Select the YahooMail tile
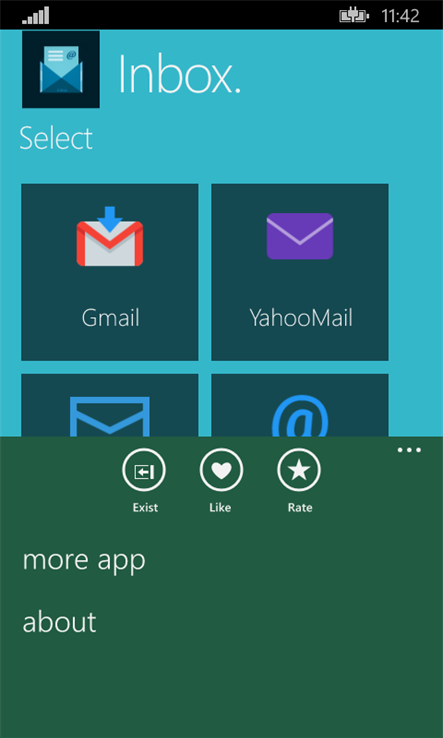 click(x=300, y=272)
